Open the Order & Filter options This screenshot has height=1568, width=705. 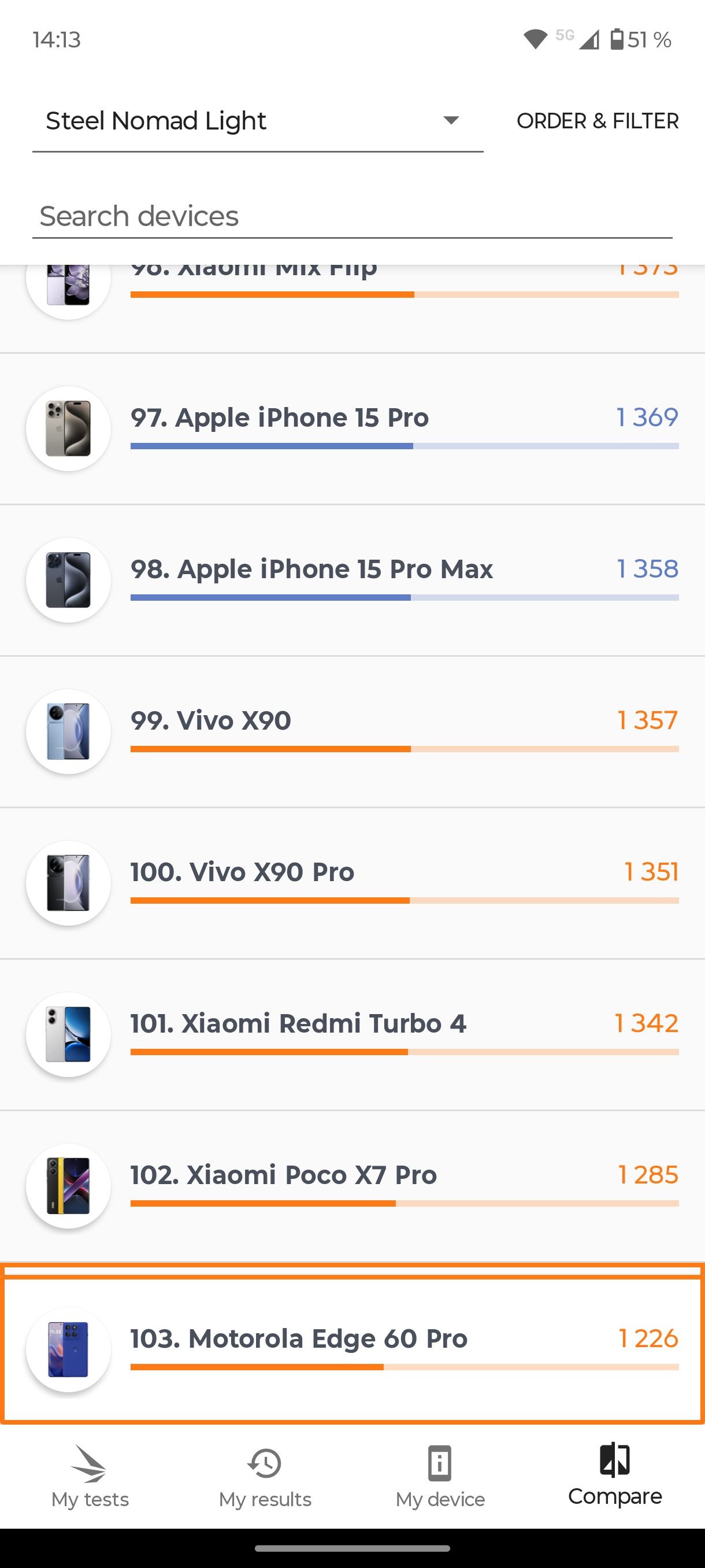(598, 121)
